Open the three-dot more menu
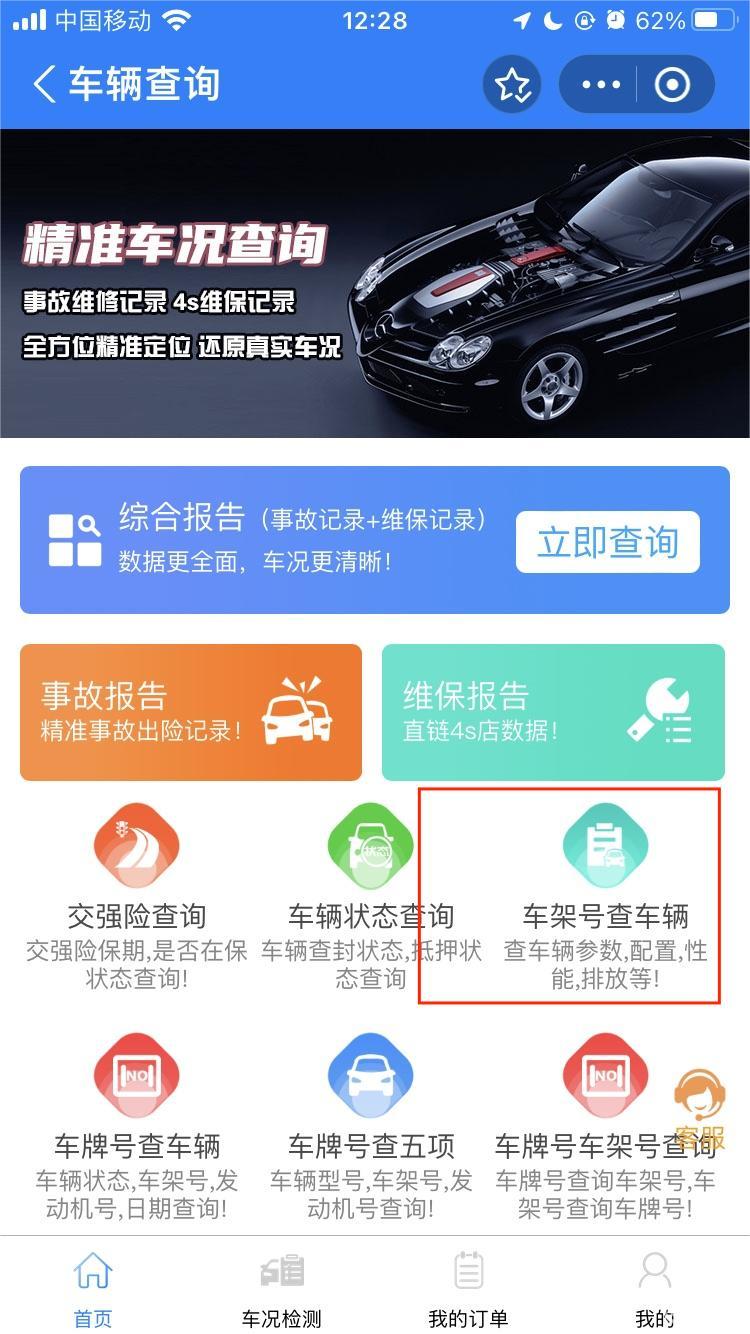This screenshot has width=750, height=1334. (600, 85)
